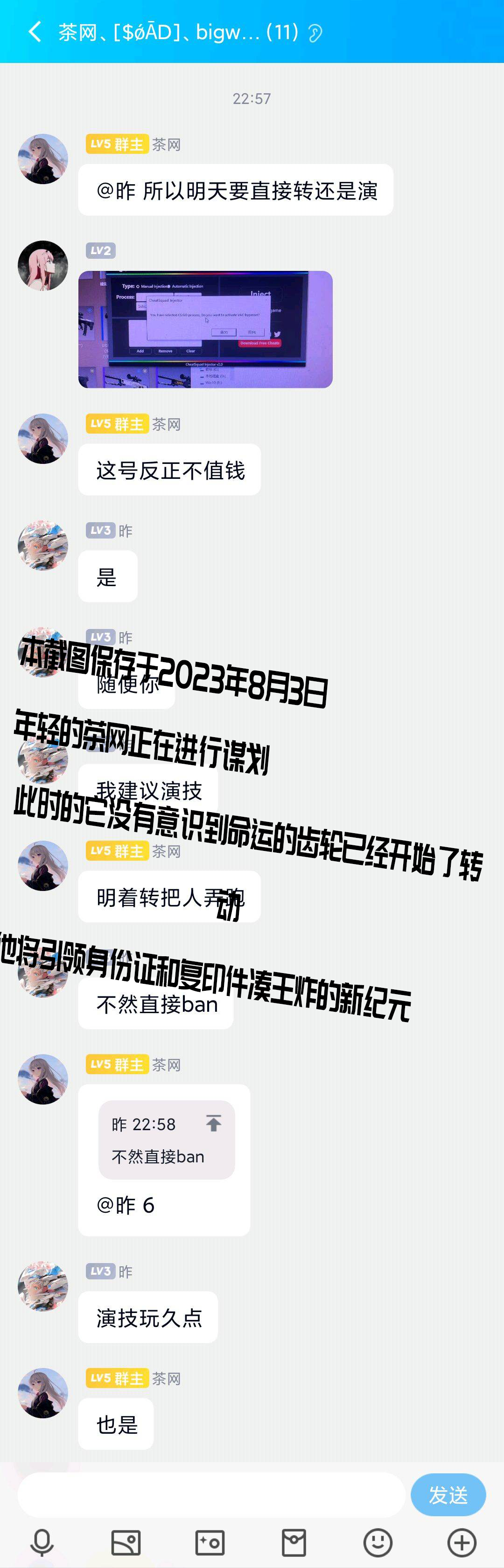Viewport: 504px width, 1568px height.
Task: Go back from the group chat
Action: 35,32
